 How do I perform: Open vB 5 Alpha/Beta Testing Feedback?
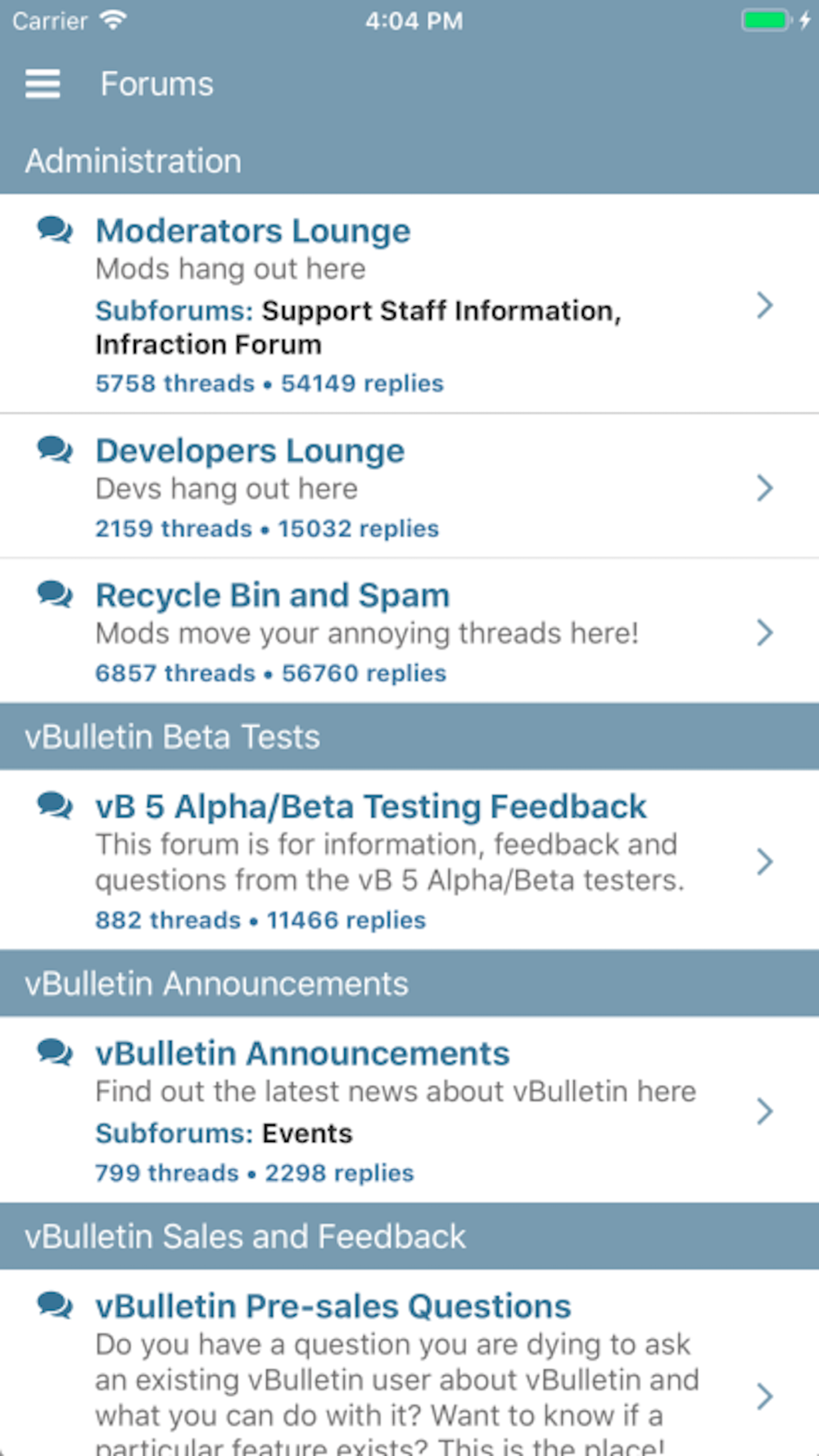point(409,860)
